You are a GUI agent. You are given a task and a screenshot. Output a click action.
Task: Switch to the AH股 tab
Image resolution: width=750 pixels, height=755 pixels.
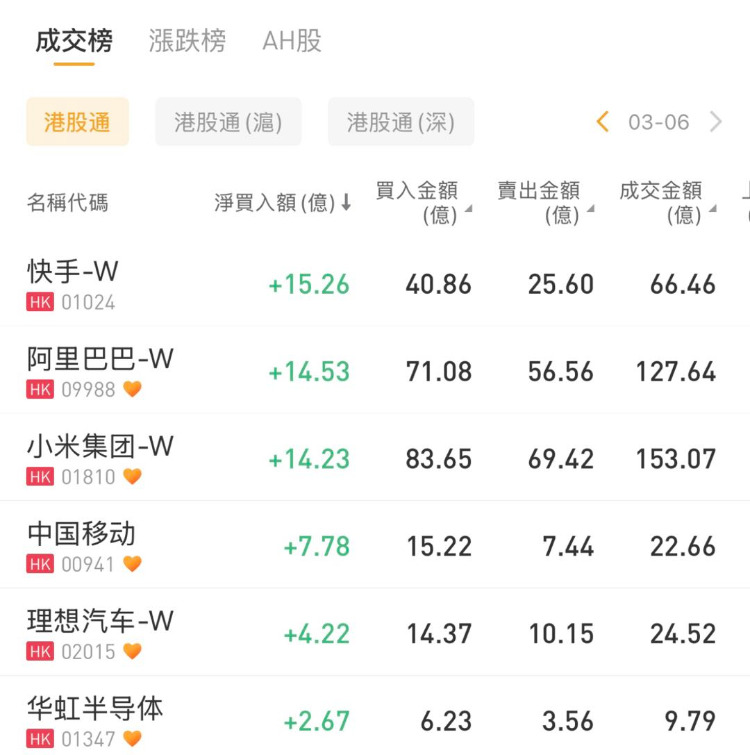[x=292, y=41]
